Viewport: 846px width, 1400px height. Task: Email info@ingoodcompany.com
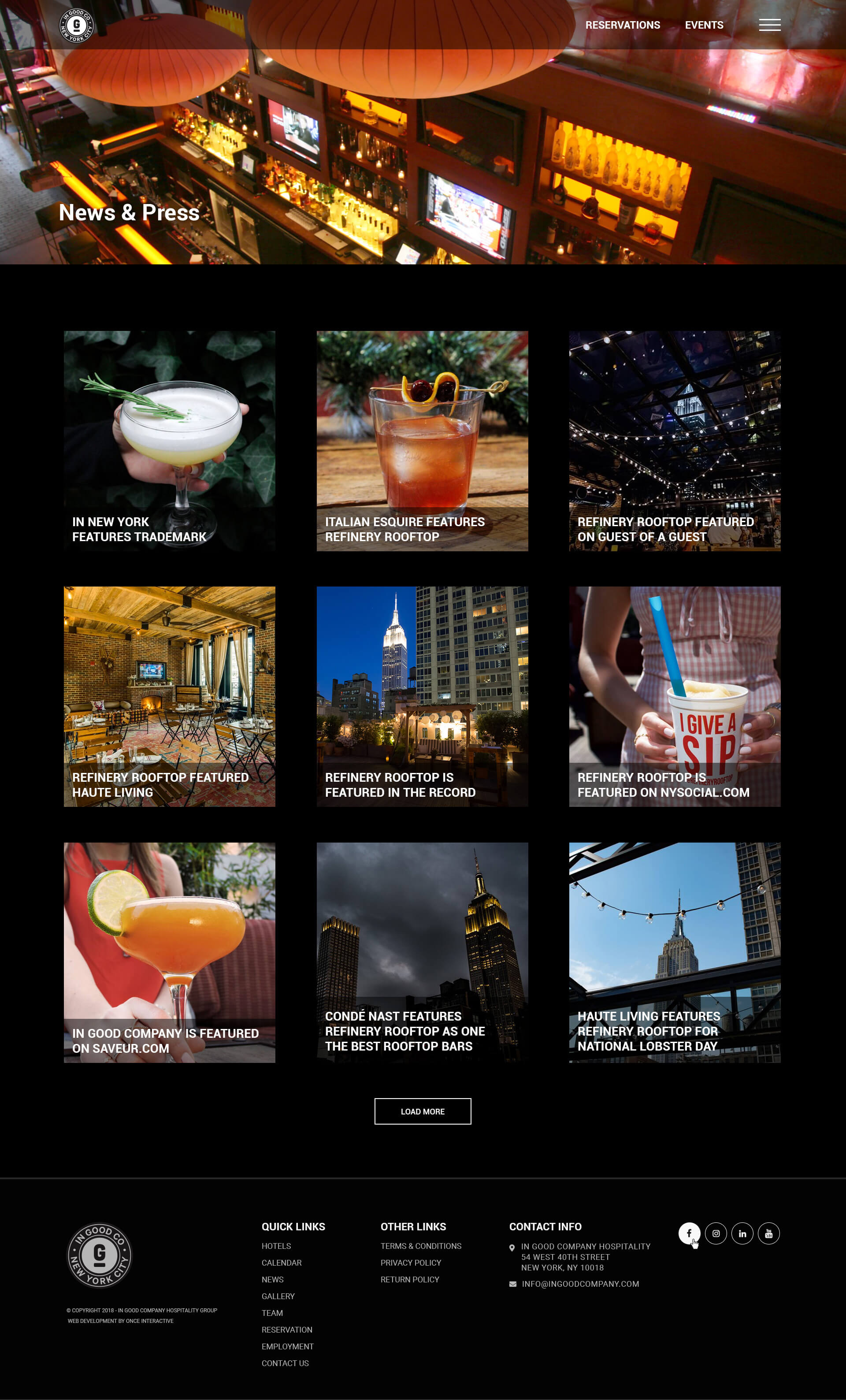[580, 1284]
